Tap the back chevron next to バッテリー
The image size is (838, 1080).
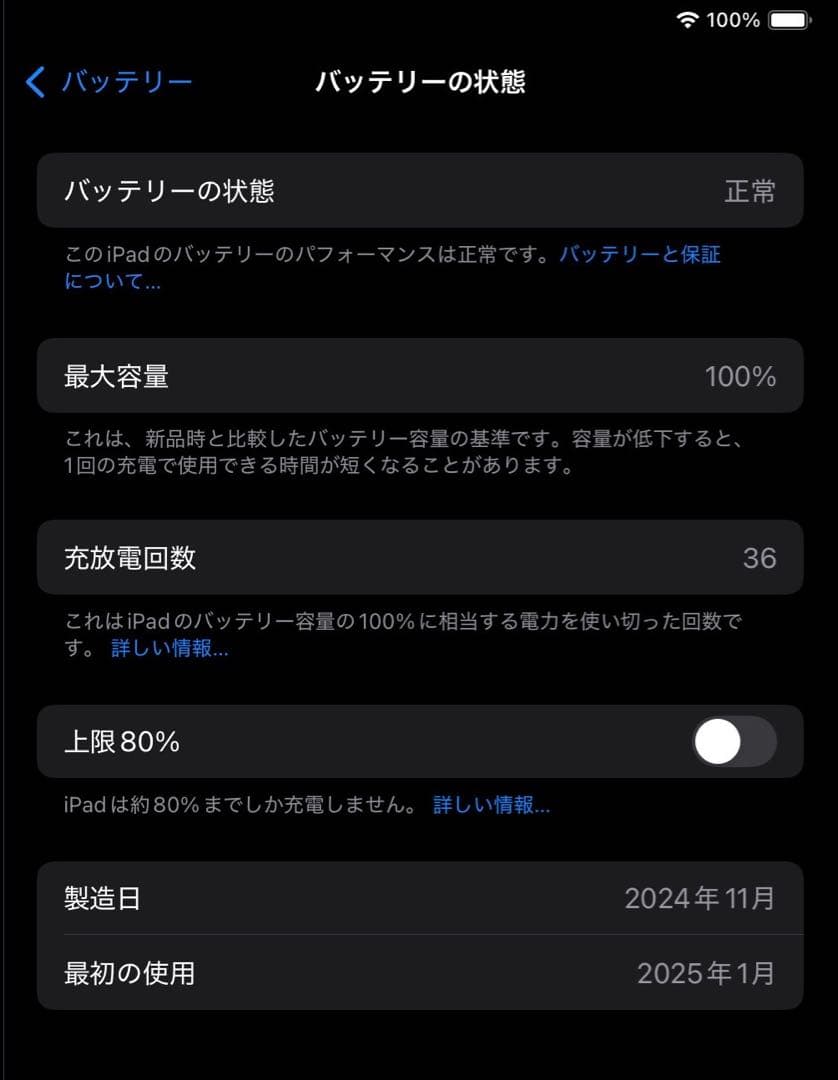tap(34, 82)
